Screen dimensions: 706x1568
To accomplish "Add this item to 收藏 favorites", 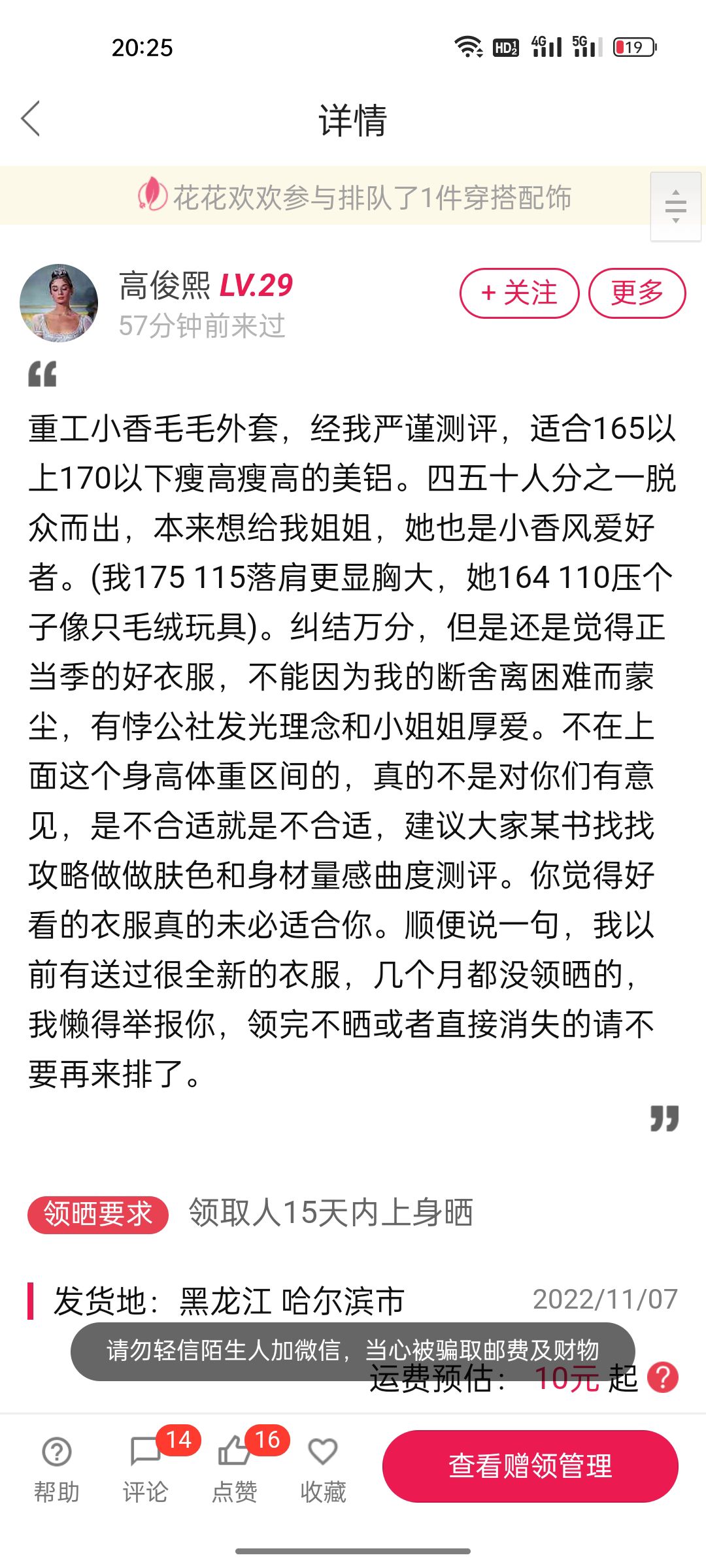I will (323, 1469).
